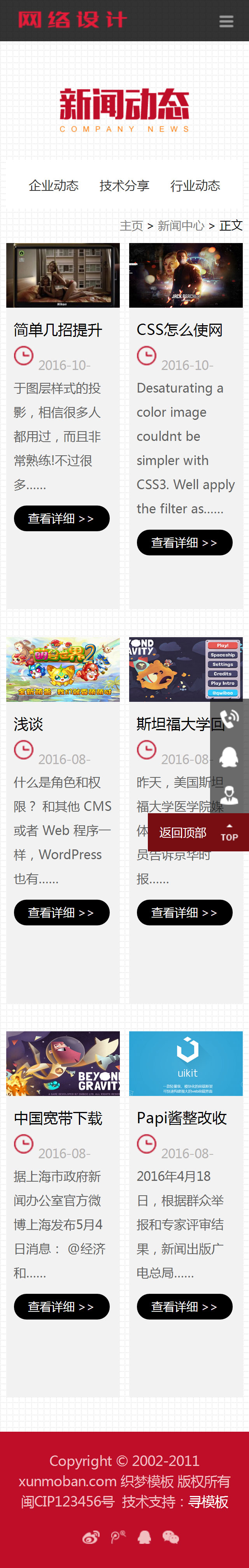
Task: Open 新闻中心 breadcrumb link
Action: (181, 226)
